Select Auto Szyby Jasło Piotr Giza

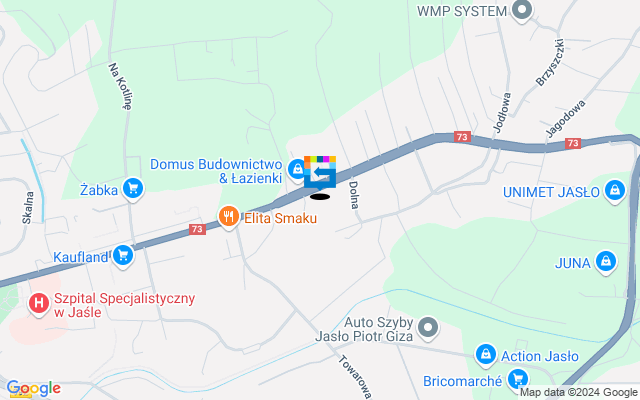point(428,327)
